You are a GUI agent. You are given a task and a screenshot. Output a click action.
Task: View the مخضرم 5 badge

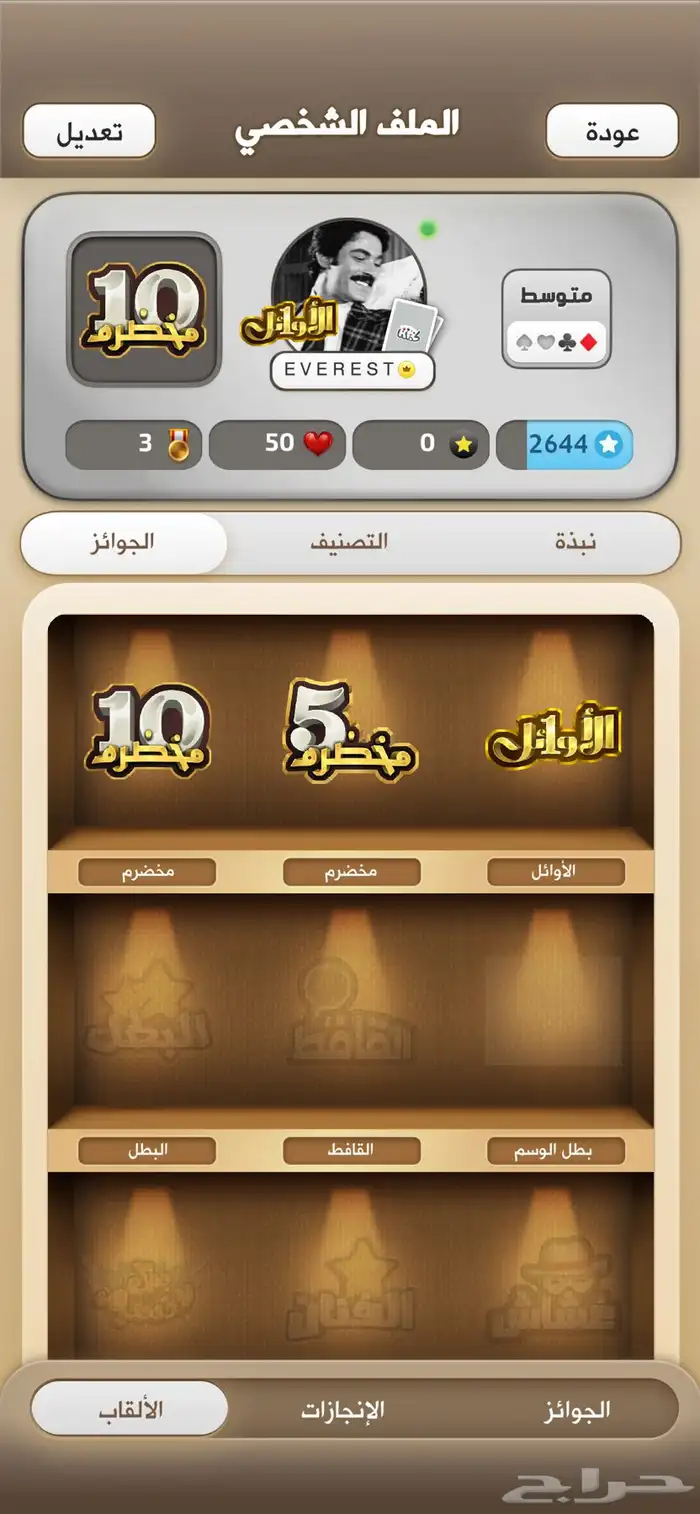350,730
